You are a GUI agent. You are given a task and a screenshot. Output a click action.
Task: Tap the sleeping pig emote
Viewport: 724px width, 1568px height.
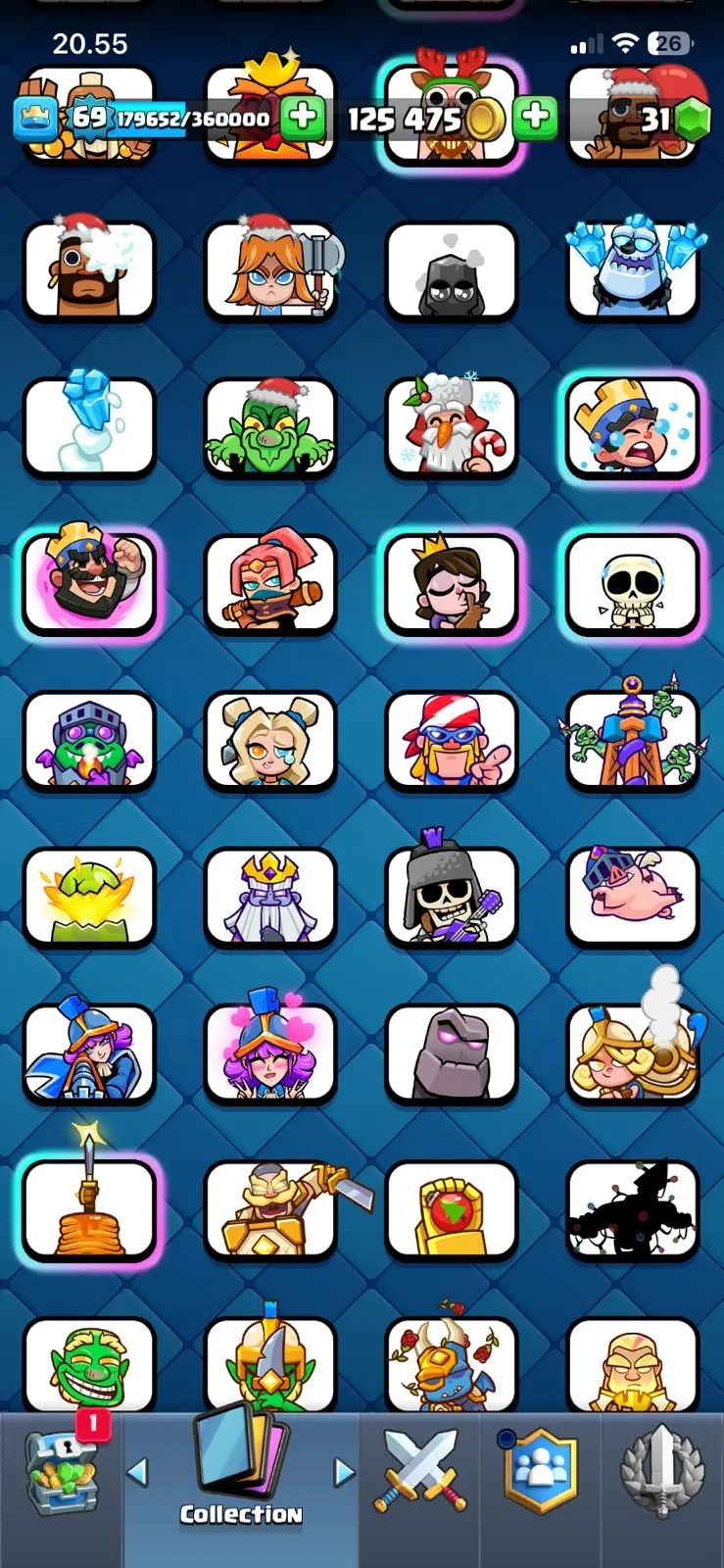click(633, 896)
